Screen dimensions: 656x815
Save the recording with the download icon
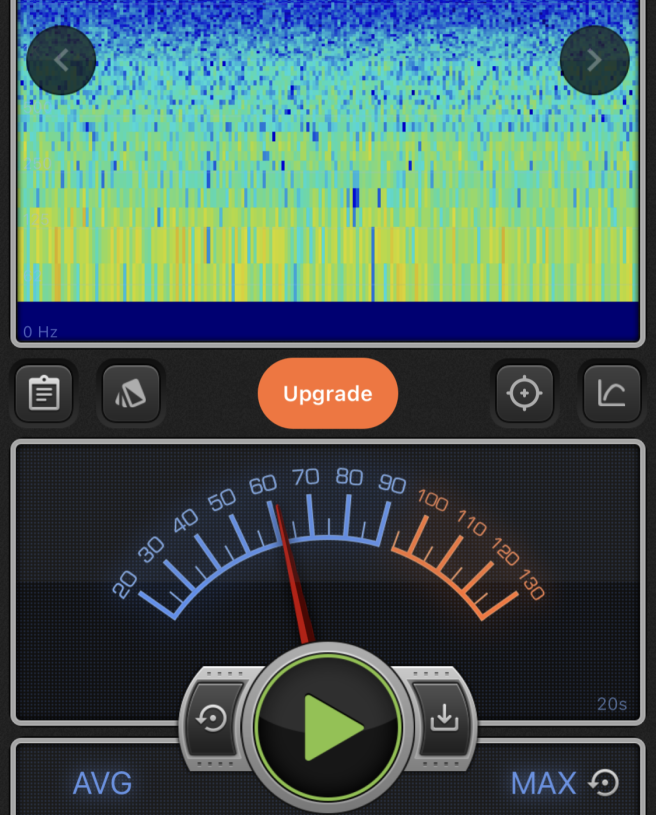pyautogui.click(x=443, y=719)
